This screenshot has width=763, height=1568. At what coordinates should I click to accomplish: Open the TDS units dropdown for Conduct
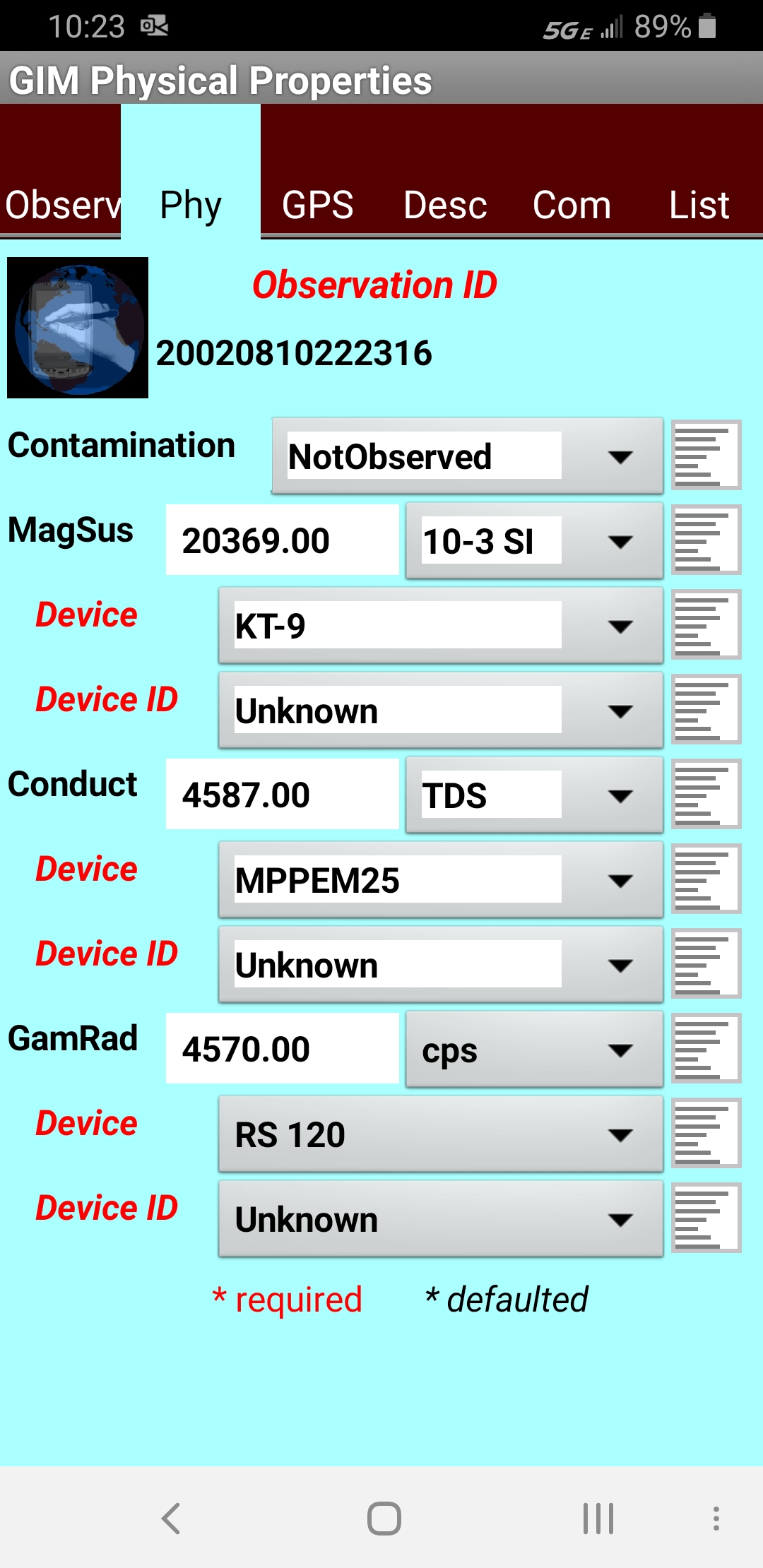tap(533, 795)
